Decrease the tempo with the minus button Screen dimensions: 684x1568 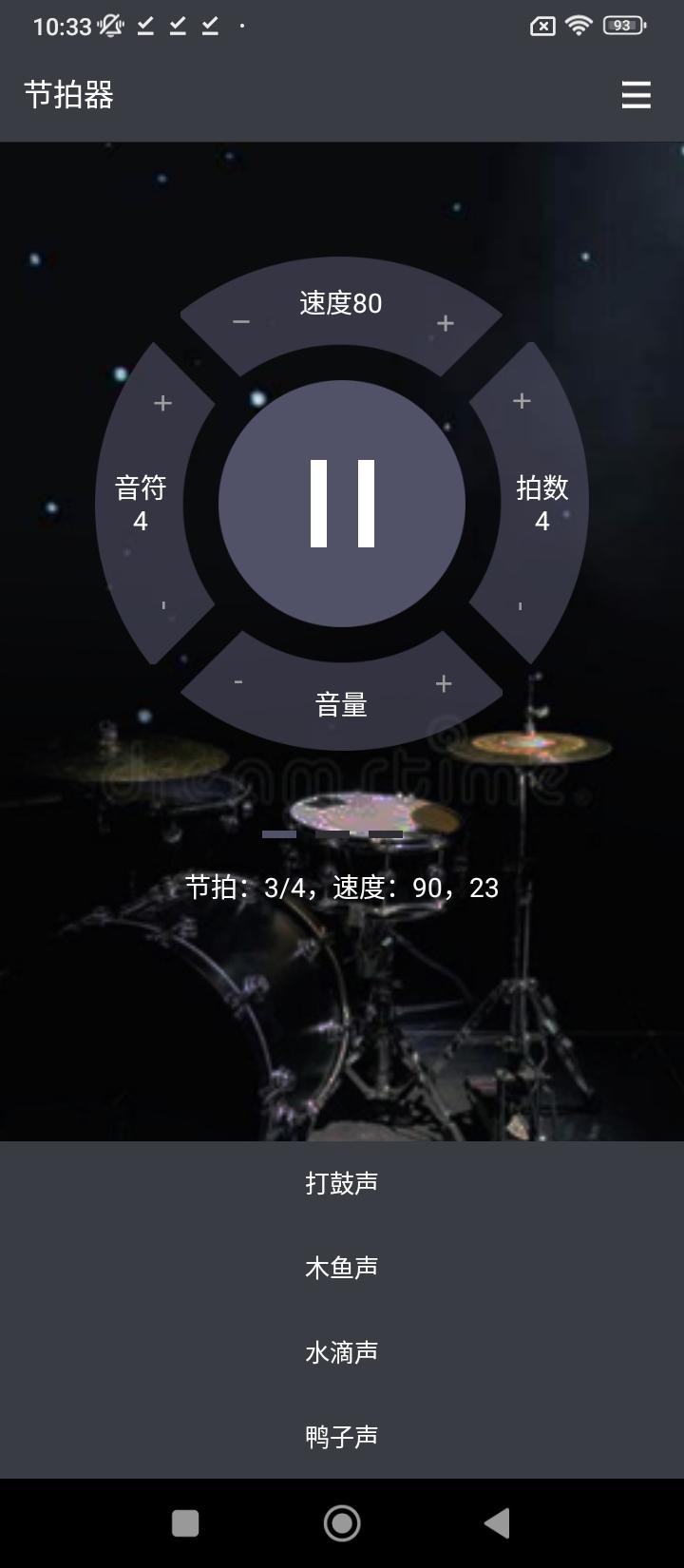click(x=239, y=322)
